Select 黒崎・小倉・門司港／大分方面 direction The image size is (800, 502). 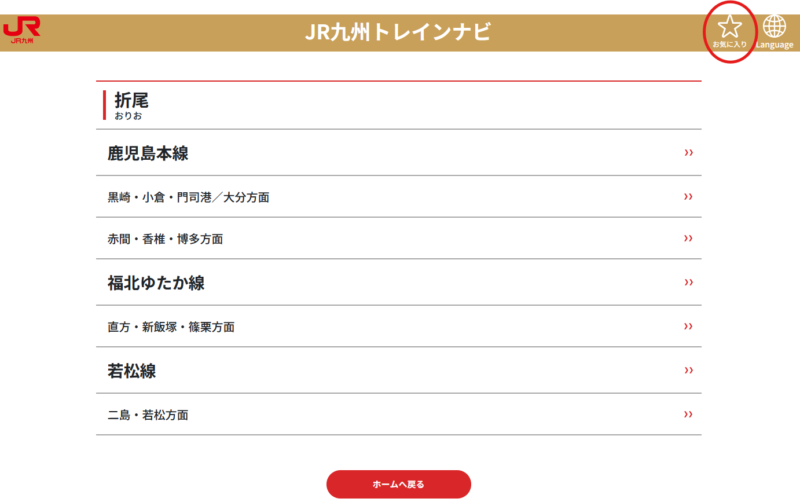point(398,197)
